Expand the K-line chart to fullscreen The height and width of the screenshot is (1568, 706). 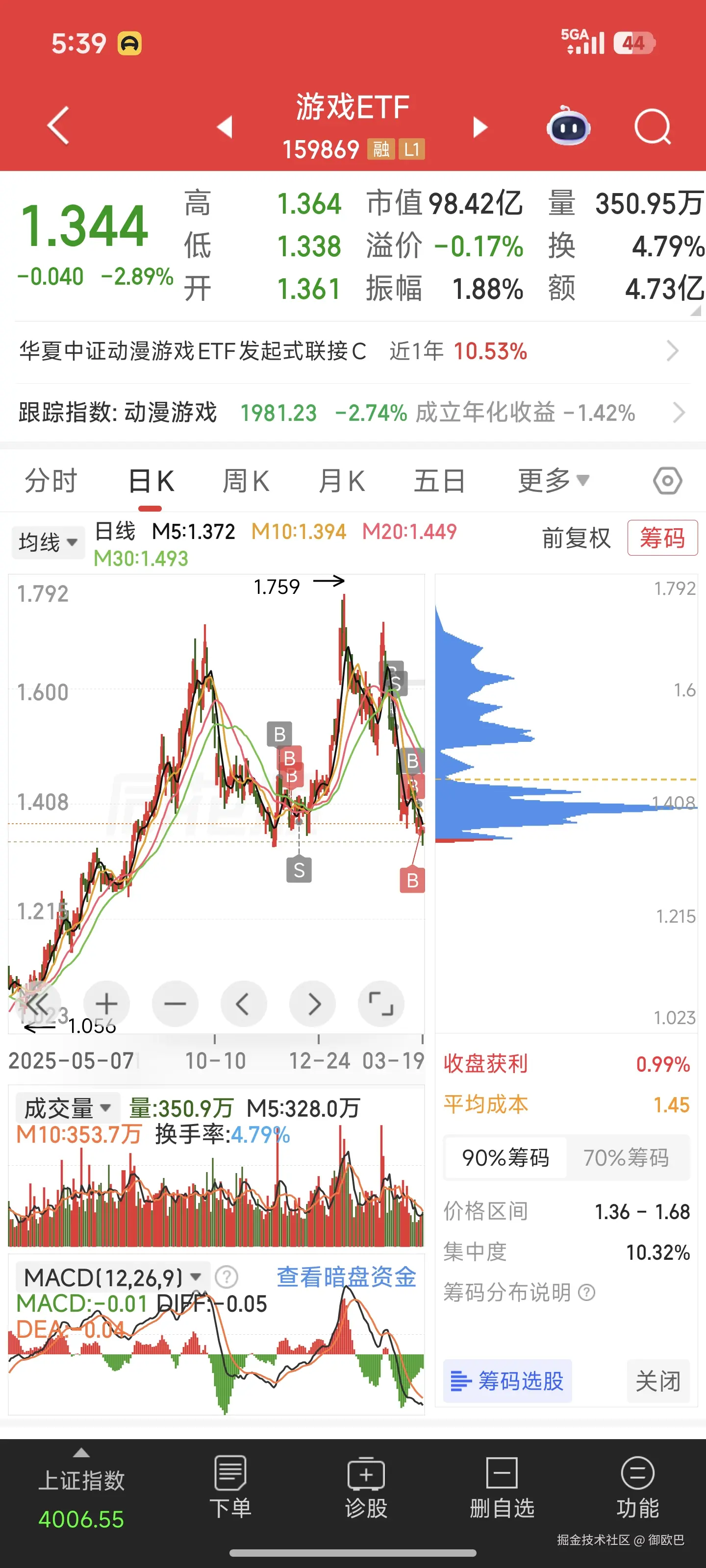pyautogui.click(x=381, y=1004)
